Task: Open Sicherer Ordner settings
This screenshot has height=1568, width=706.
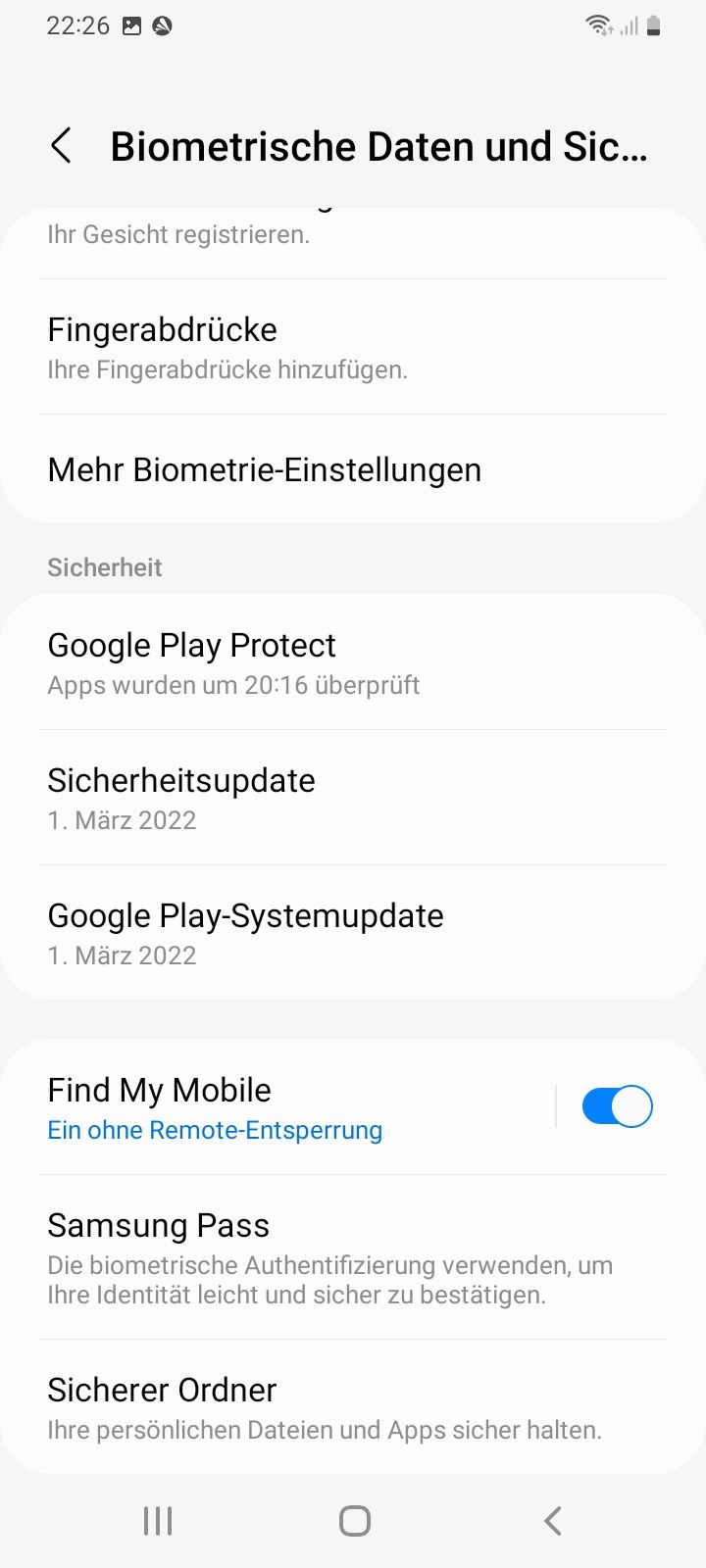Action: 294,1407
